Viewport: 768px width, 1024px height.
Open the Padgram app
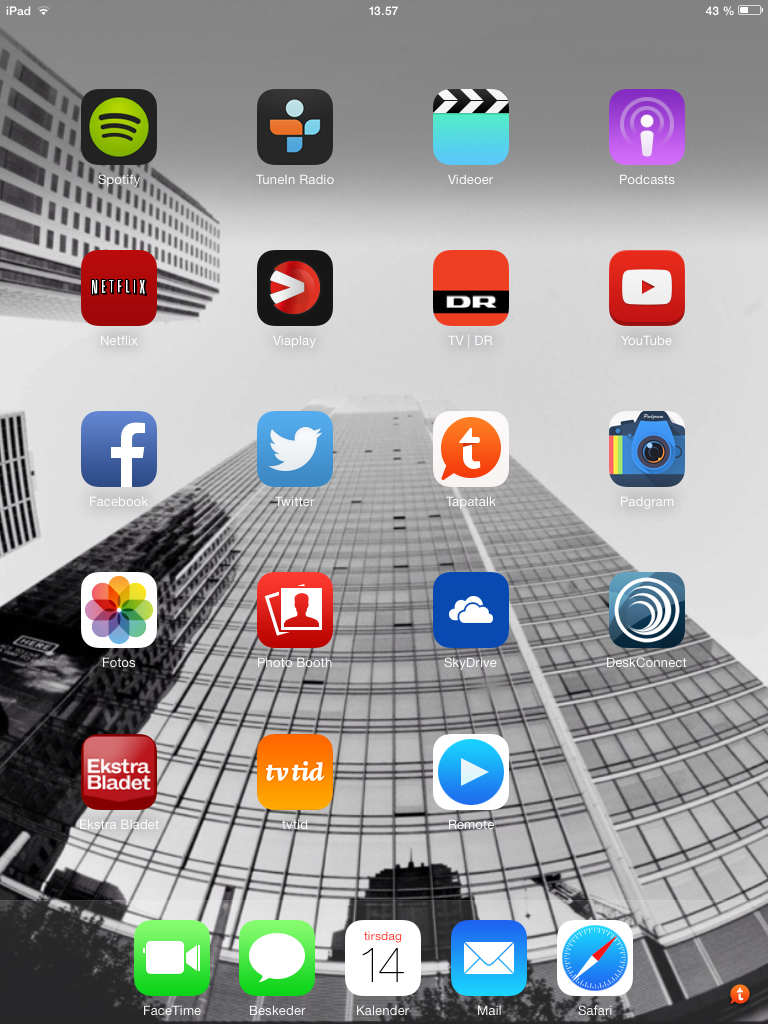coord(647,449)
